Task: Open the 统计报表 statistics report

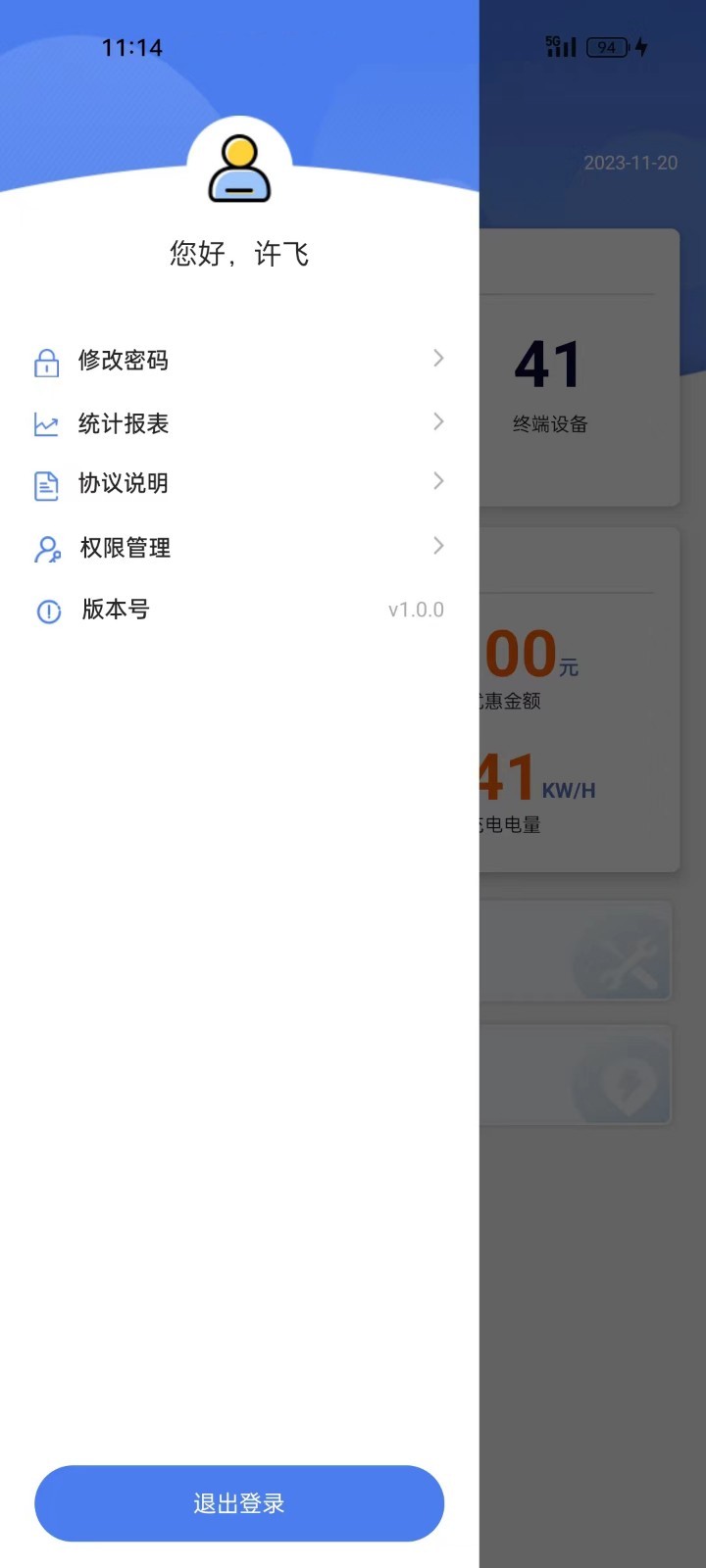Action: click(x=237, y=423)
